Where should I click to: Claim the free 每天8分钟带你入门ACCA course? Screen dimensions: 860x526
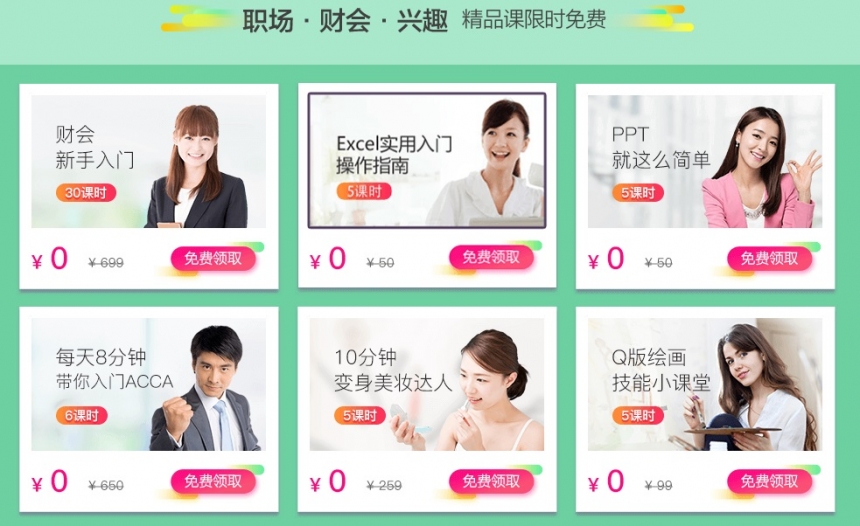pos(212,482)
